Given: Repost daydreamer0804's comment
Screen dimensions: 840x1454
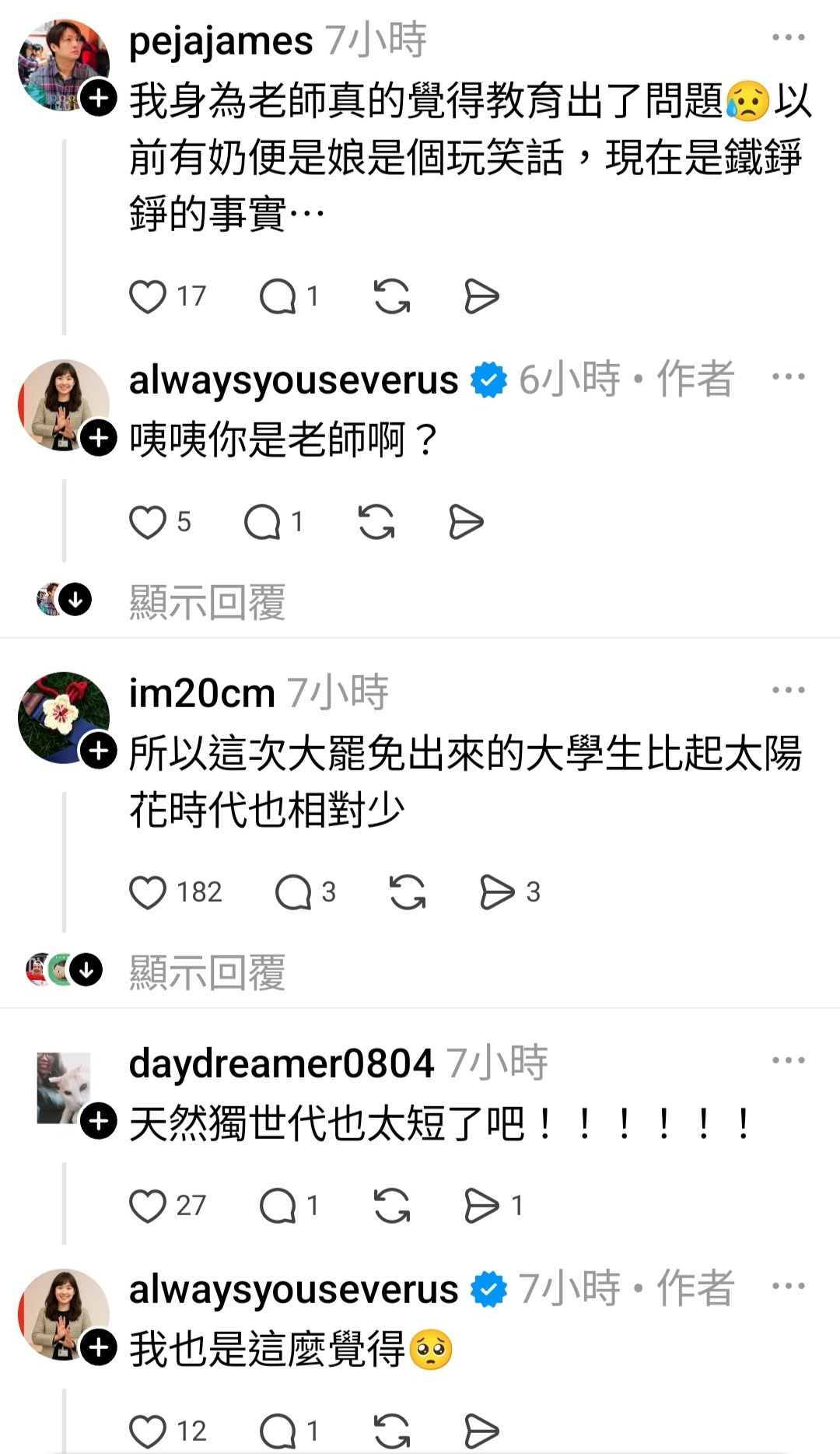Looking at the screenshot, I should [x=392, y=1206].
